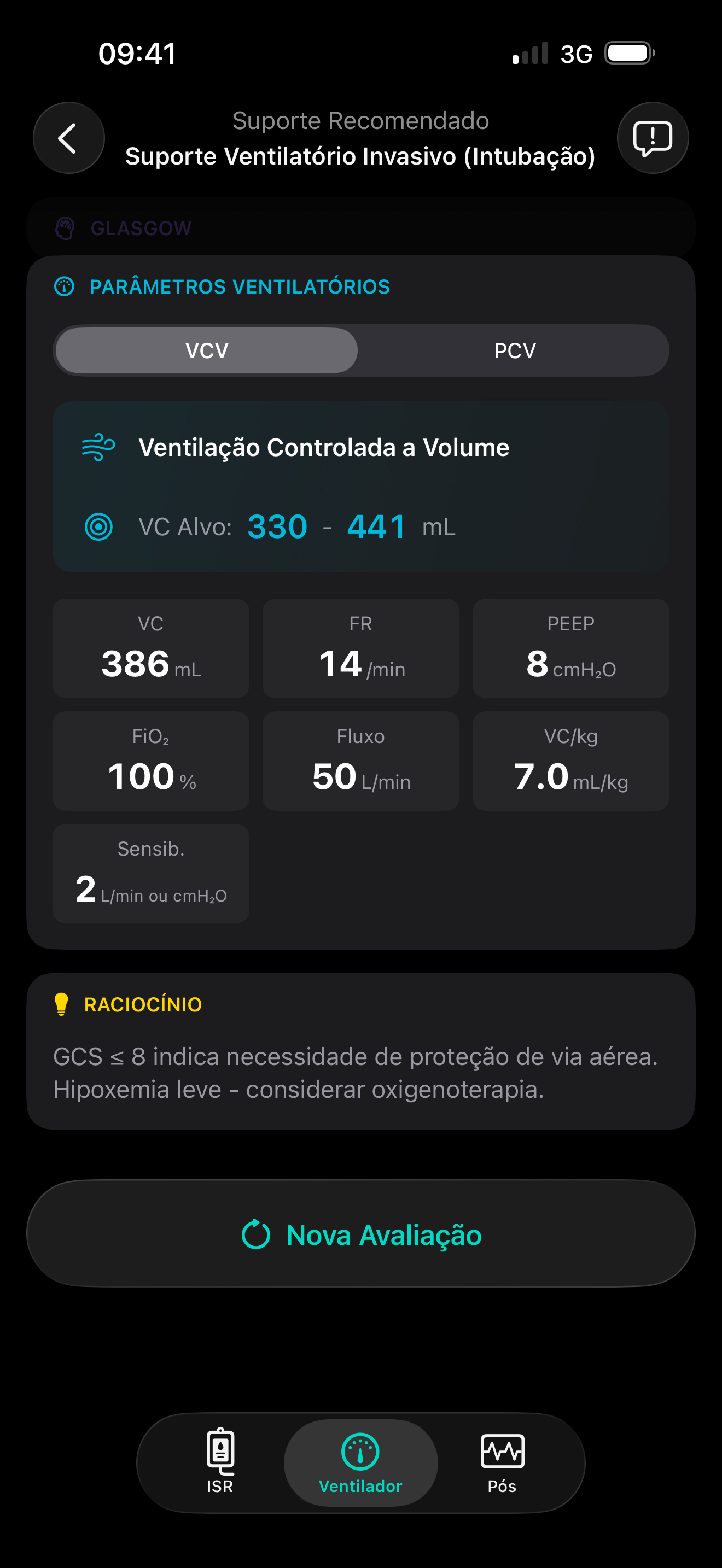Edit the VC 386 mL field
This screenshot has width=722, height=1568.
pyautogui.click(x=150, y=648)
